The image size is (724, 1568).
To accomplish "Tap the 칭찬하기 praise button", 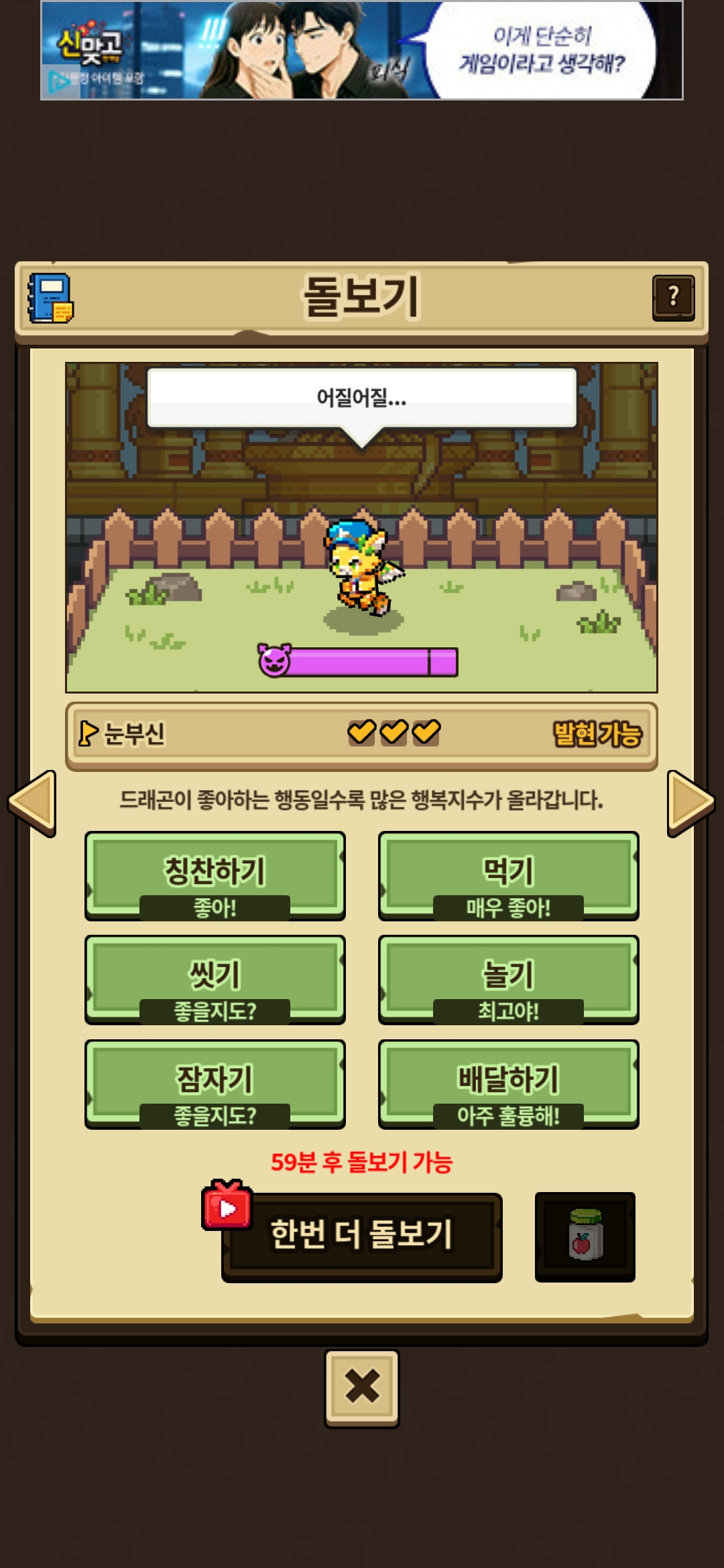I will tap(215, 876).
